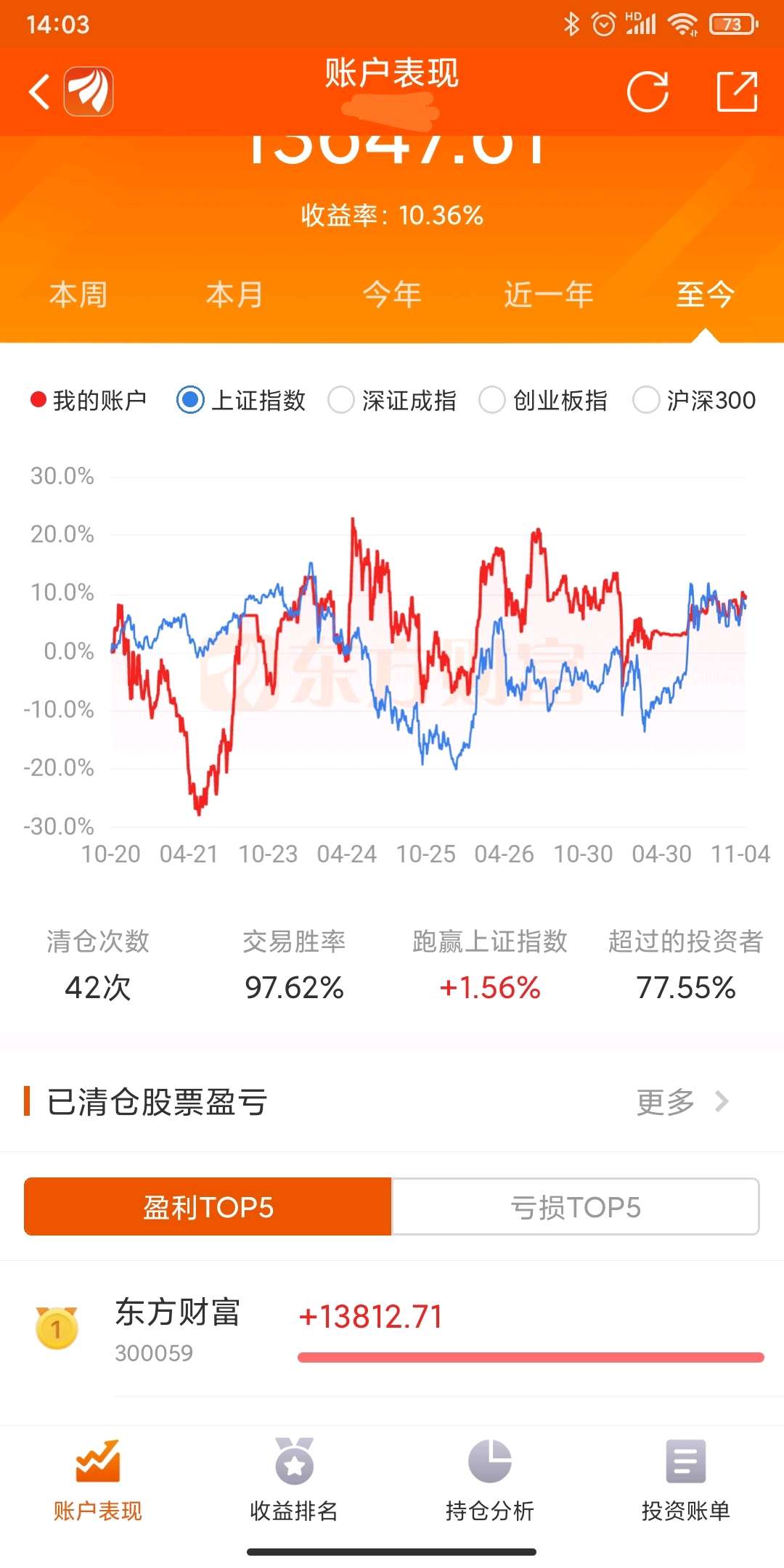784x1568 pixels.
Task: Select the 近一年 time period
Action: coord(548,295)
